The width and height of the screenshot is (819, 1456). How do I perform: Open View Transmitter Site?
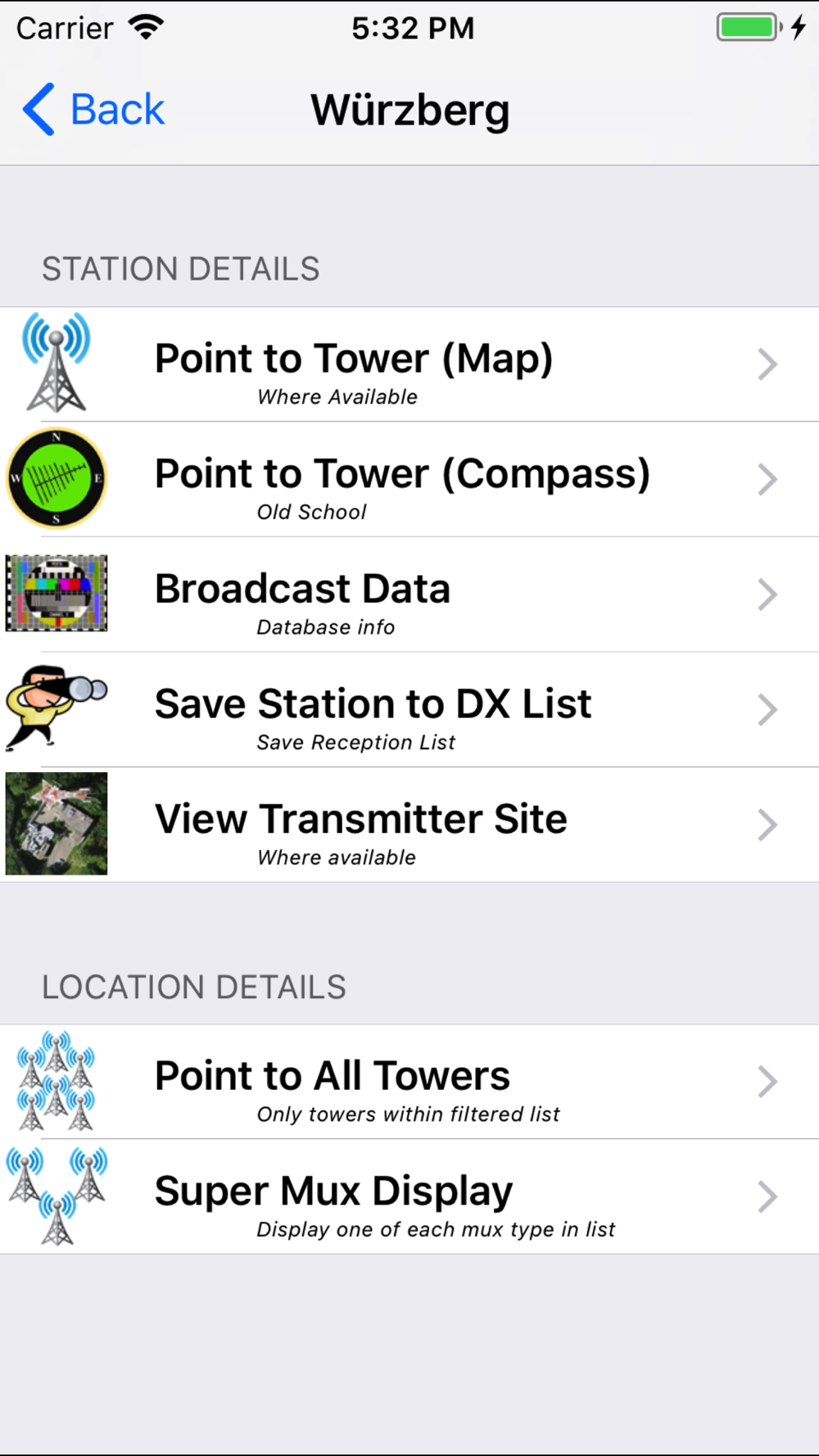[409, 825]
